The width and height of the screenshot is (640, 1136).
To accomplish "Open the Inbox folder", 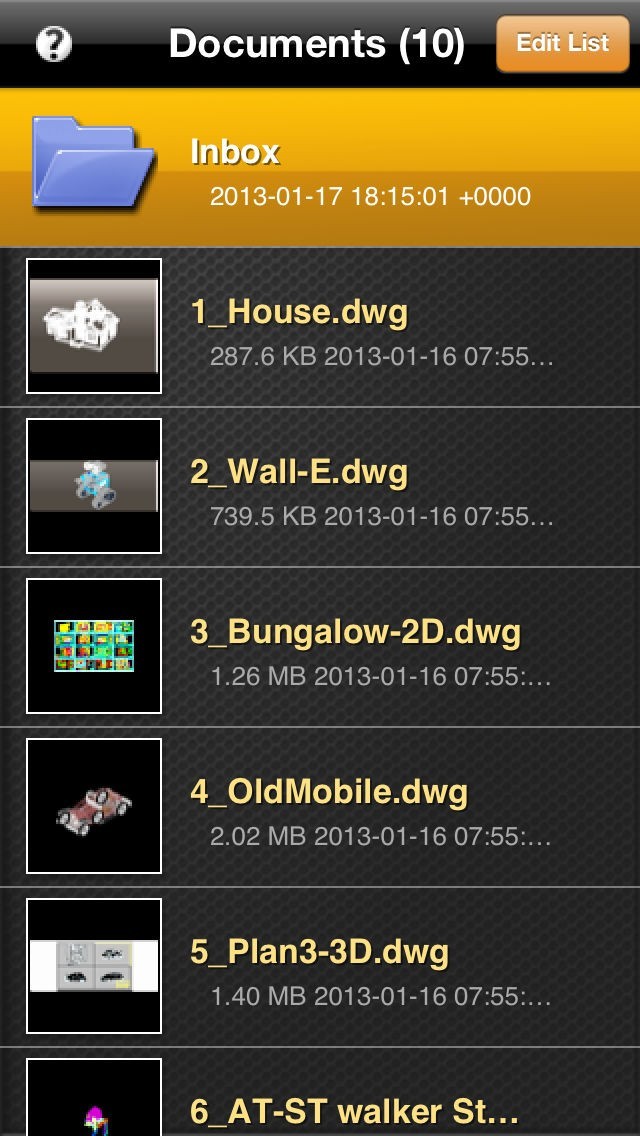I will pos(320,168).
